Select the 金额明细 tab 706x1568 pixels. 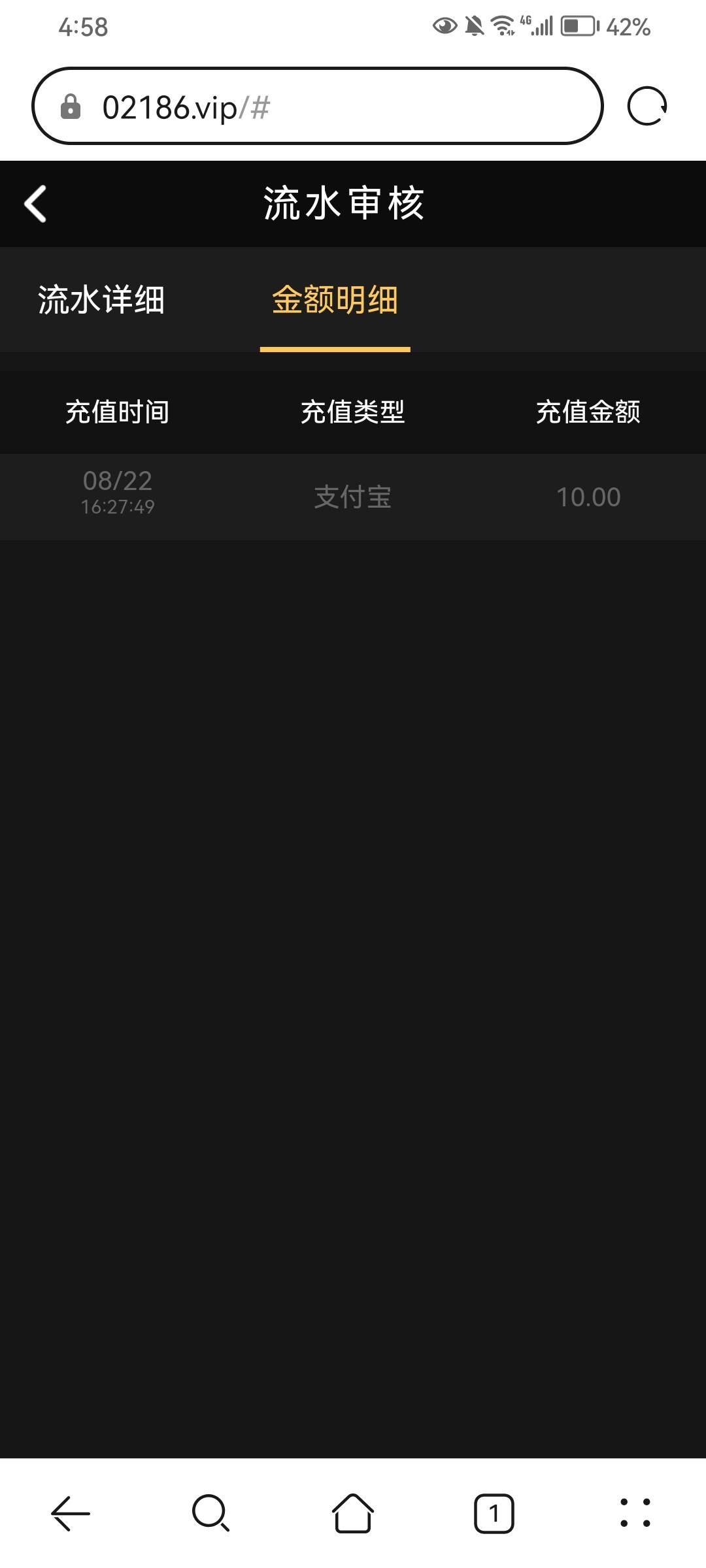[335, 300]
